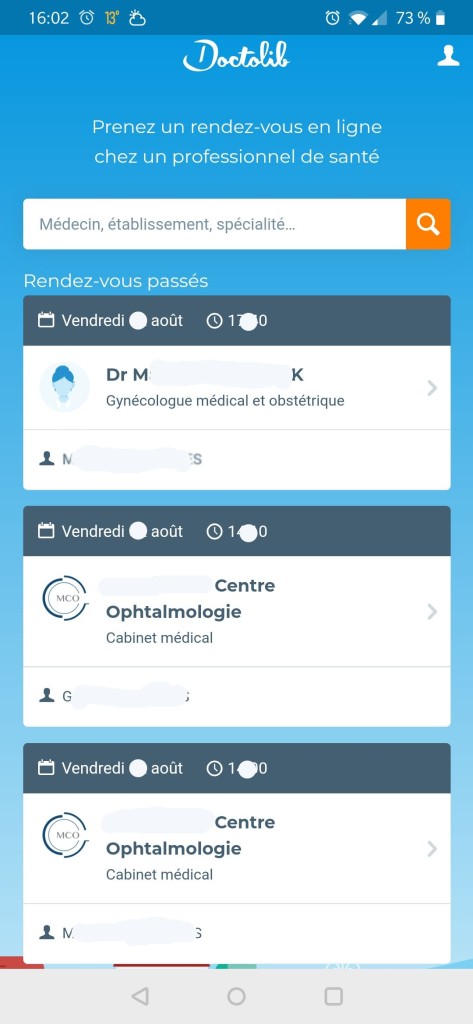The image size is (473, 1024).
Task: Go back with the system back button
Action: point(139,996)
